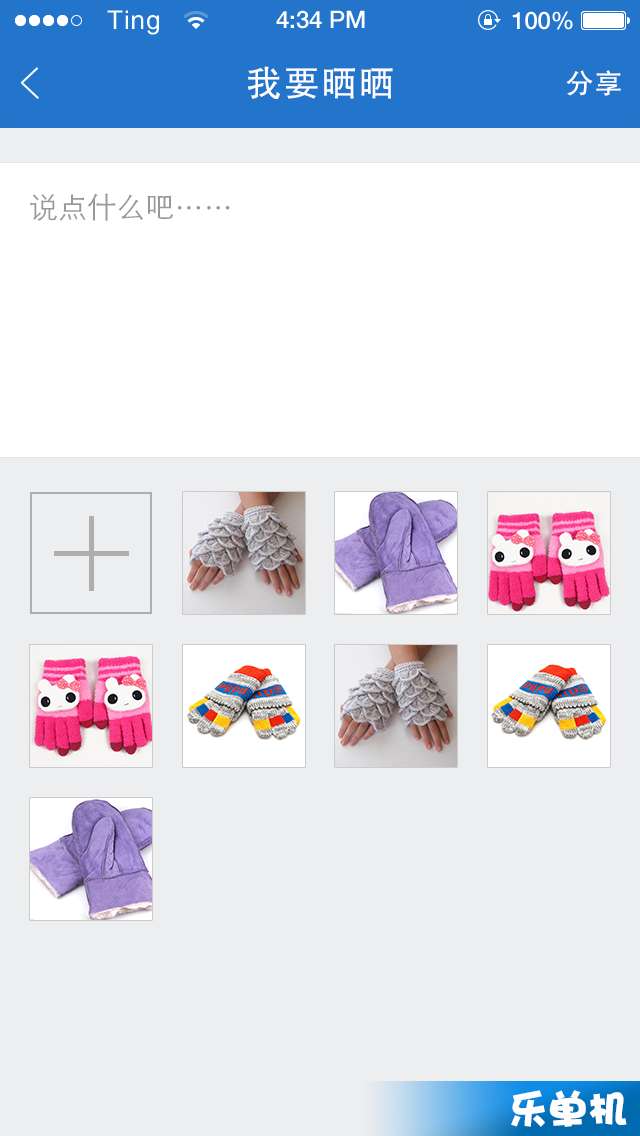
Task: Focus the 说点什么吧 text field
Action: click(320, 300)
